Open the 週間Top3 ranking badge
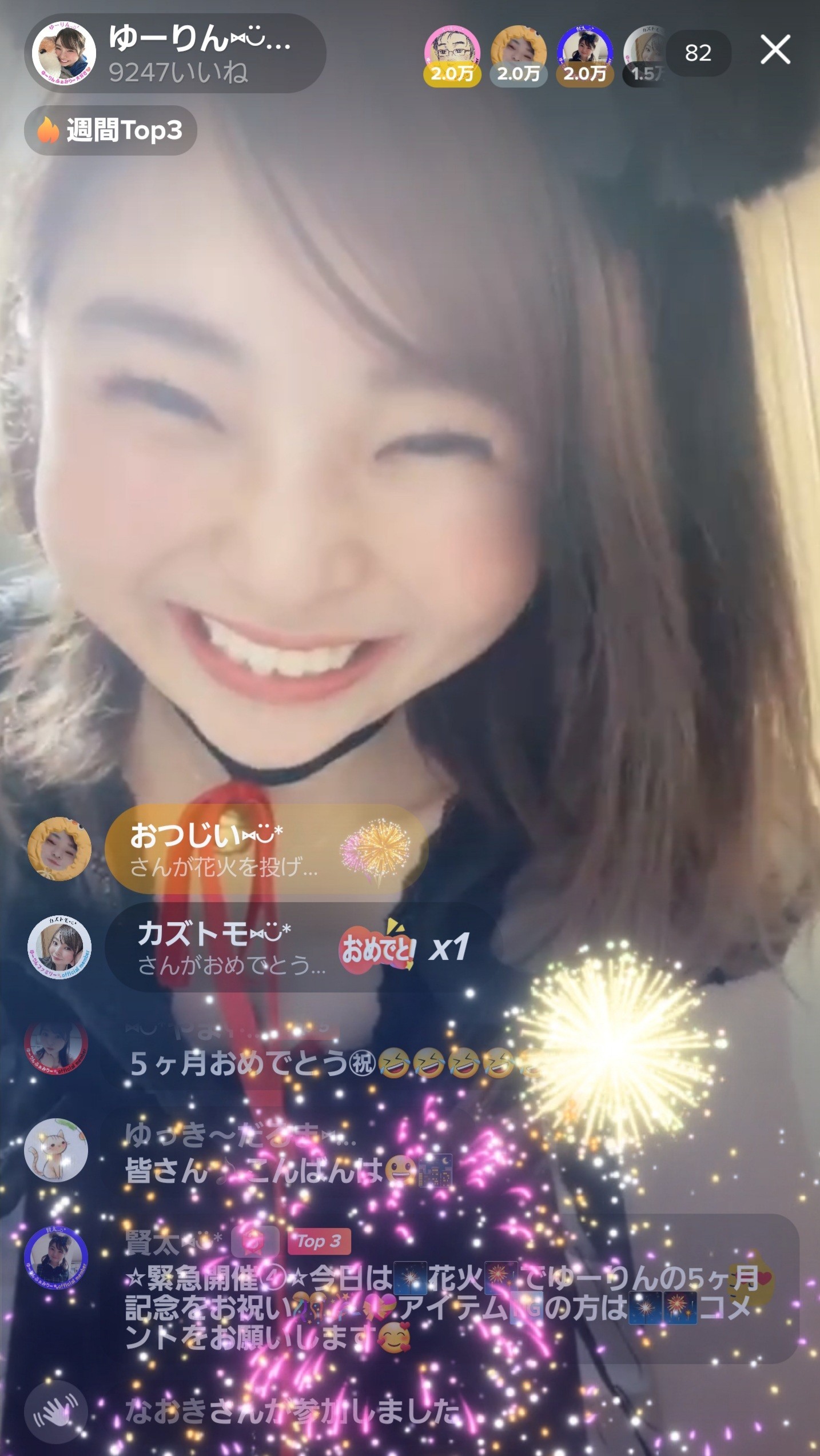This screenshot has height=1456, width=820. 110,130
